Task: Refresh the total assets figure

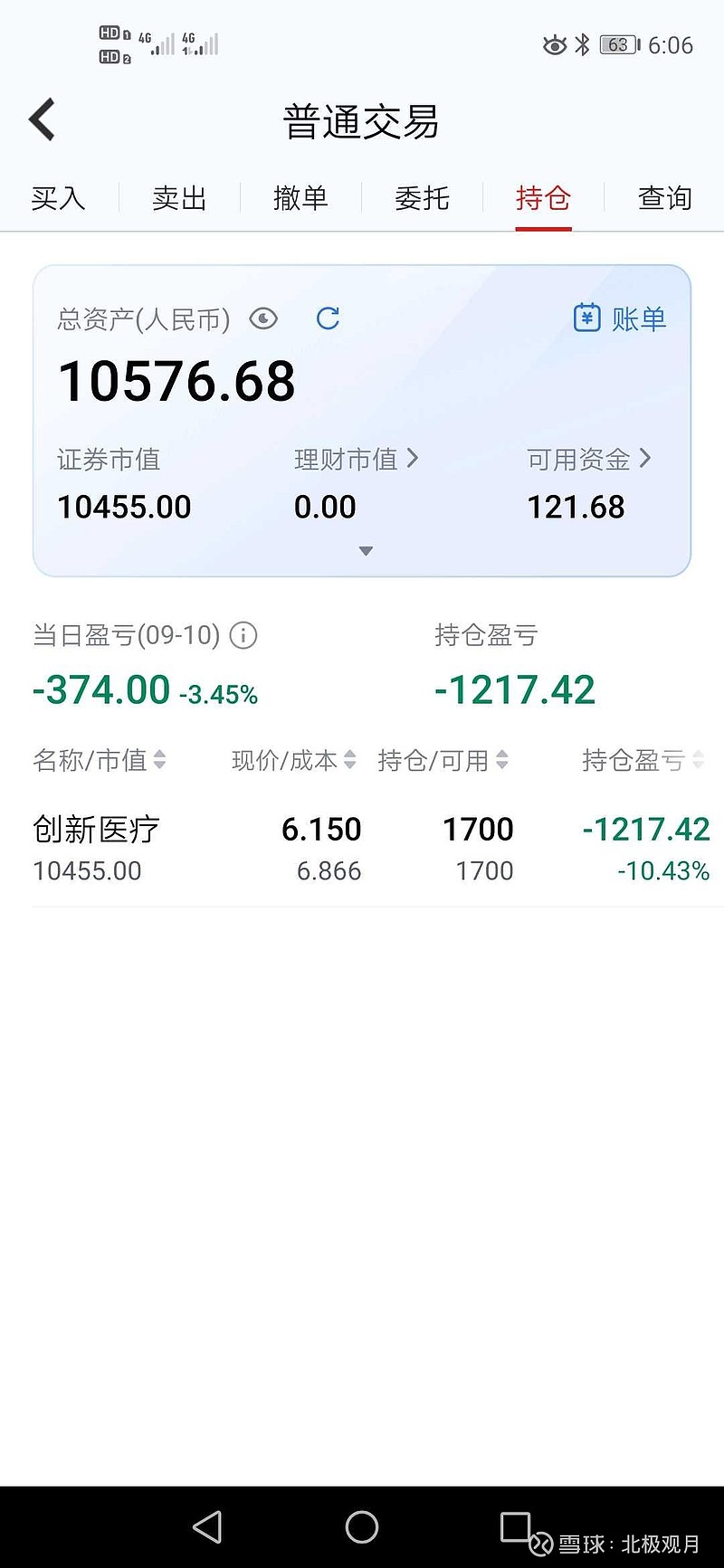Action: point(328,318)
